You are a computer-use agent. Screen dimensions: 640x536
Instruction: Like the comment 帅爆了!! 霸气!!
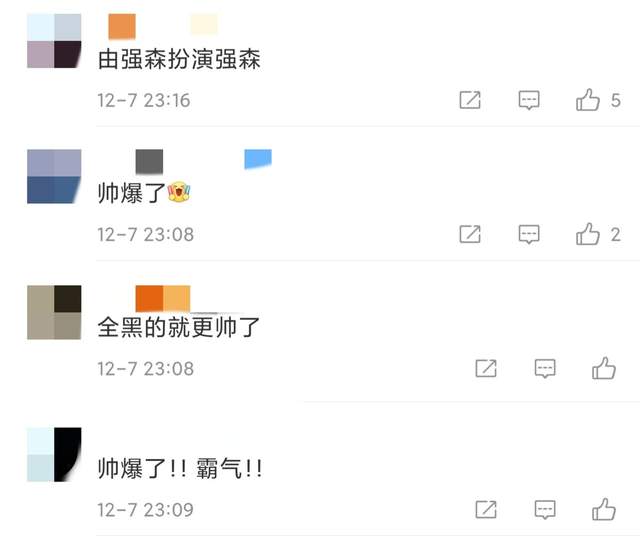[603, 509]
